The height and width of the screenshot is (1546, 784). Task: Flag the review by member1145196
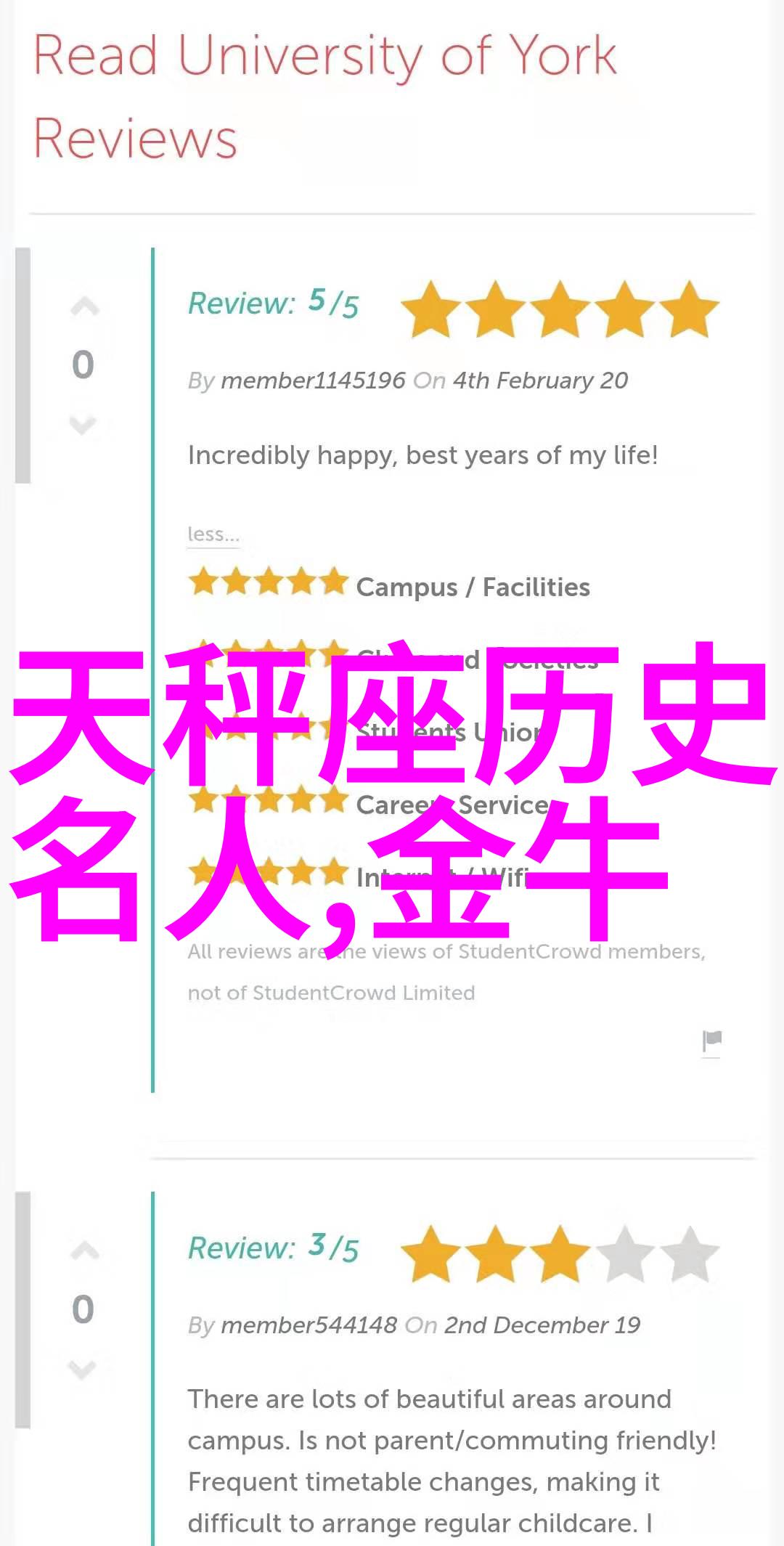(x=711, y=1041)
